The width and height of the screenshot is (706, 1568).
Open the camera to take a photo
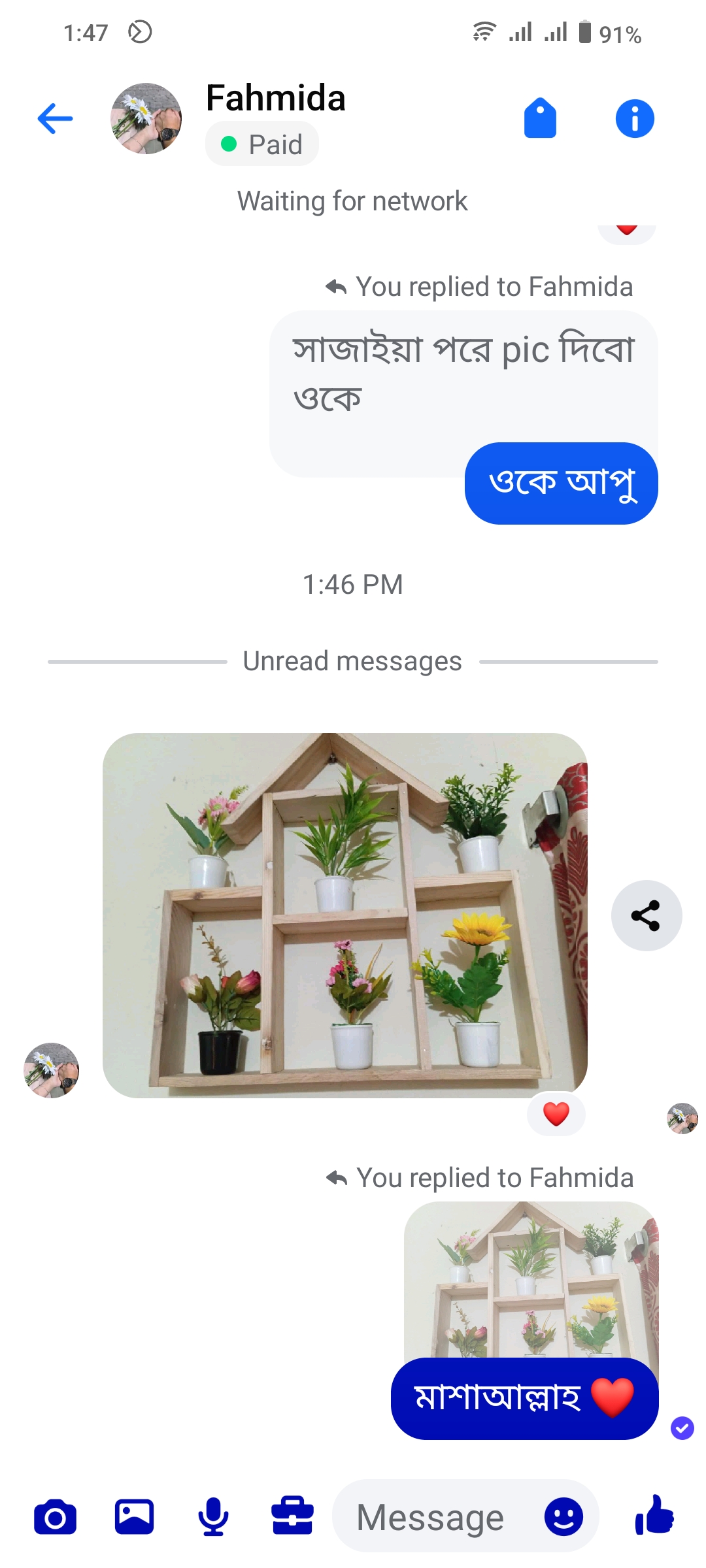tap(56, 1516)
